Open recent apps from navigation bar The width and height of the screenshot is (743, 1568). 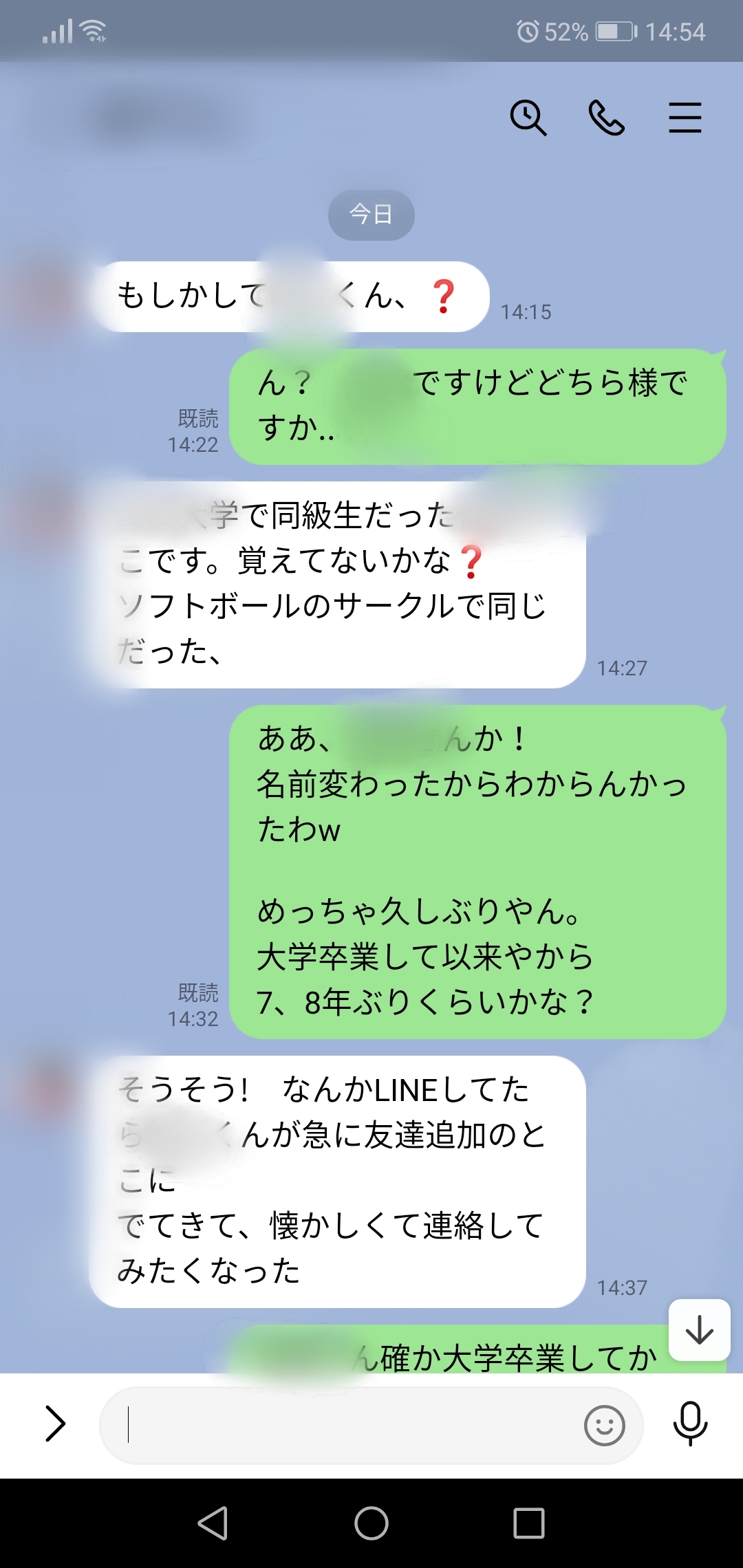[529, 1523]
